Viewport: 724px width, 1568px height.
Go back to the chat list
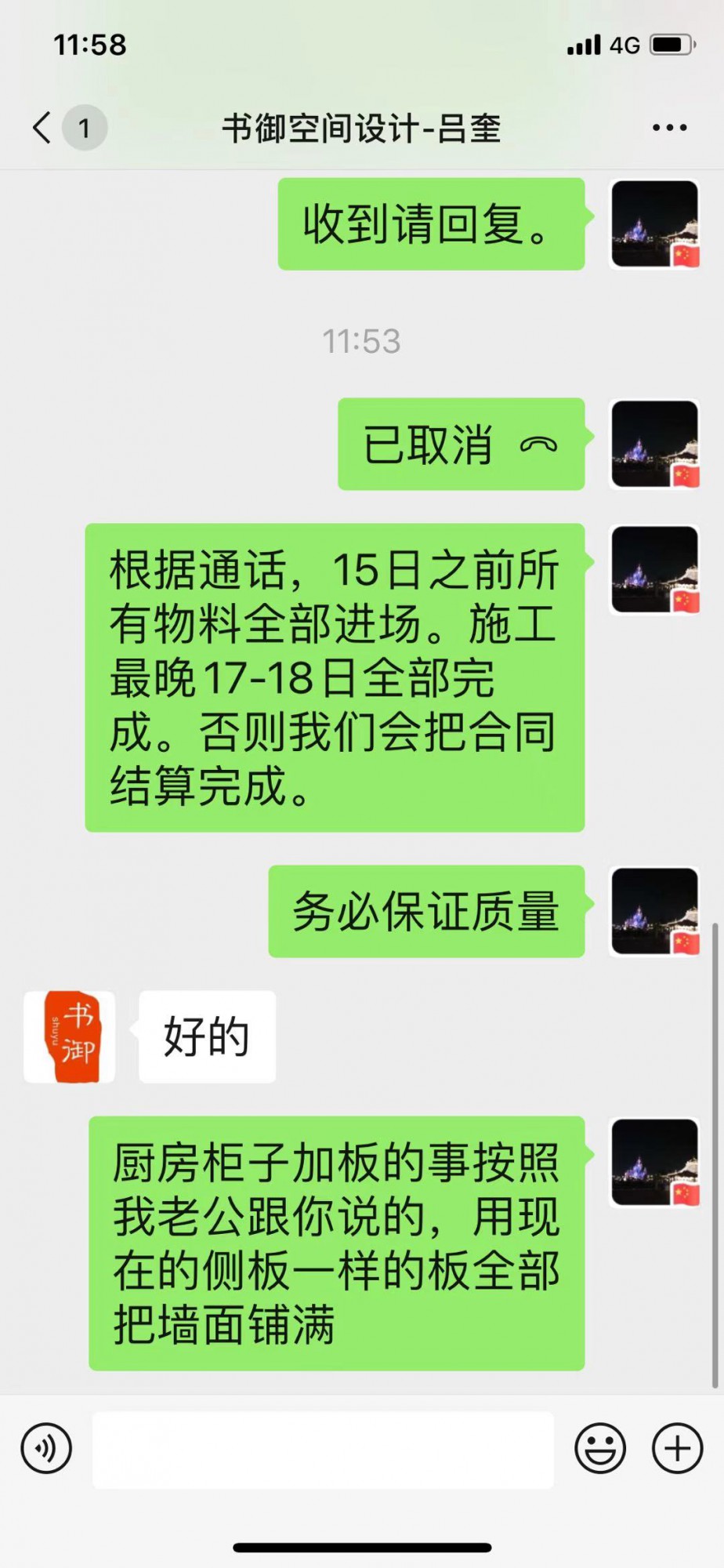44,127
